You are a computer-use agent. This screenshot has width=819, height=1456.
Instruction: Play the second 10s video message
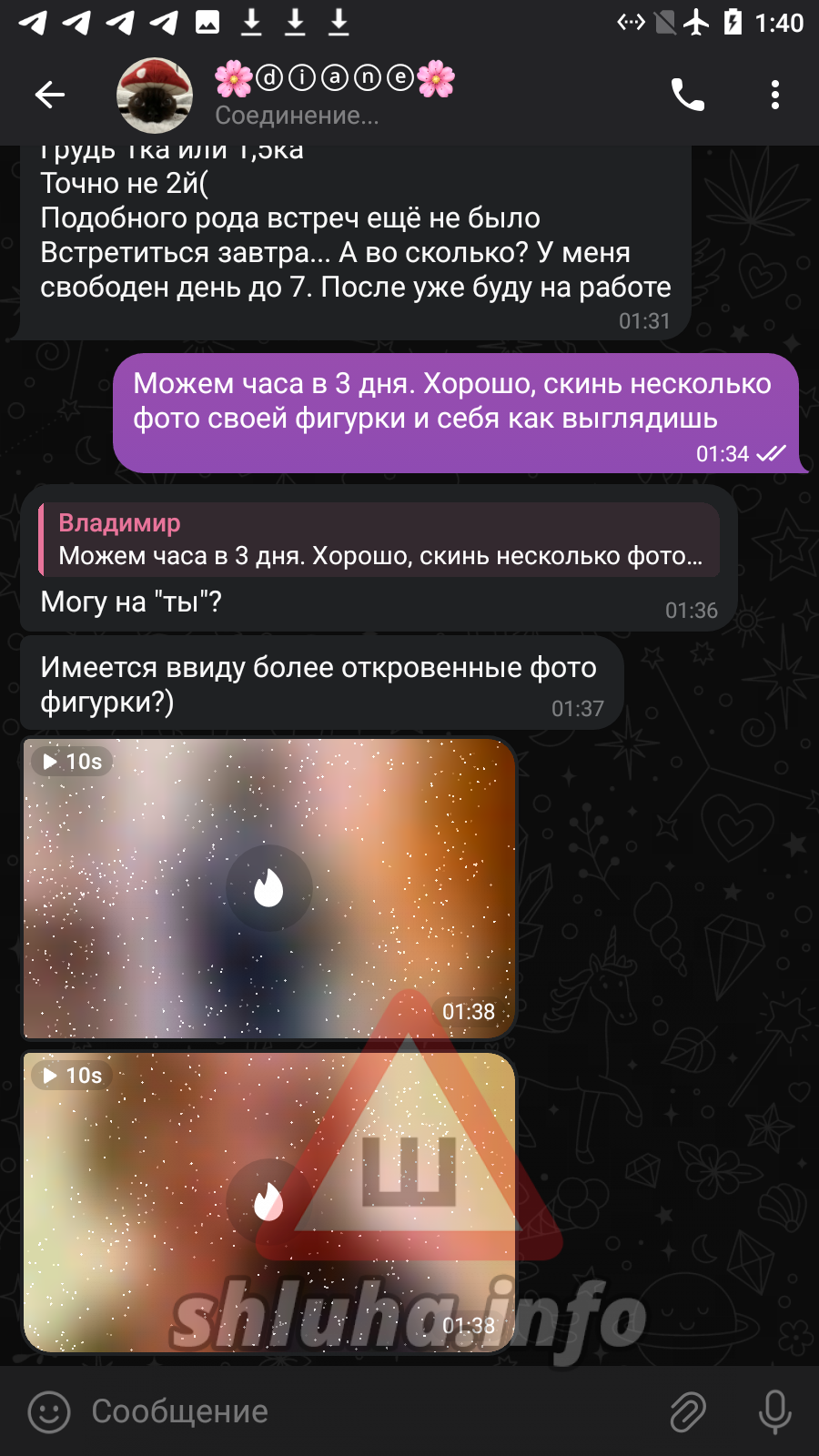coord(268,1201)
